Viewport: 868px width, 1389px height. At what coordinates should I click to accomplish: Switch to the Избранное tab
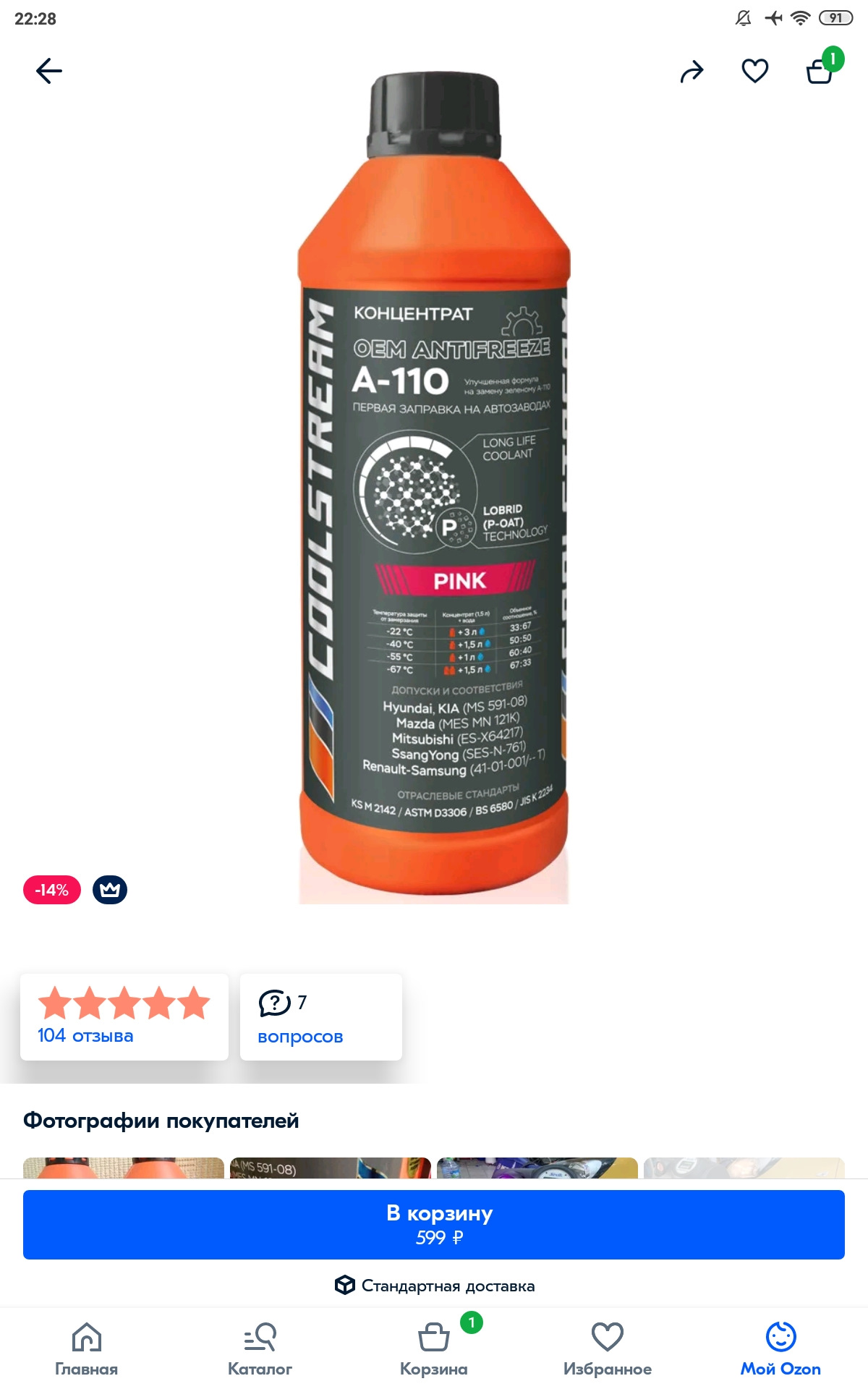click(608, 1349)
